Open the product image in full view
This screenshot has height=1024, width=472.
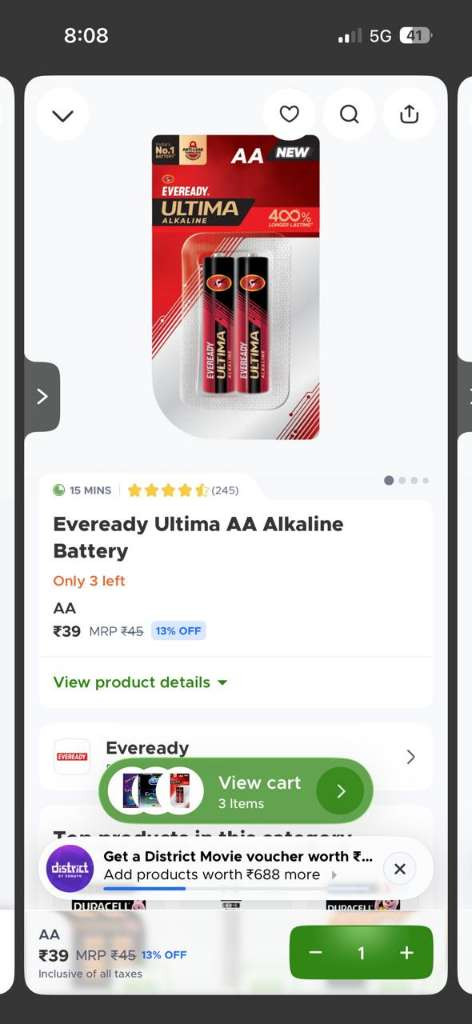236,287
